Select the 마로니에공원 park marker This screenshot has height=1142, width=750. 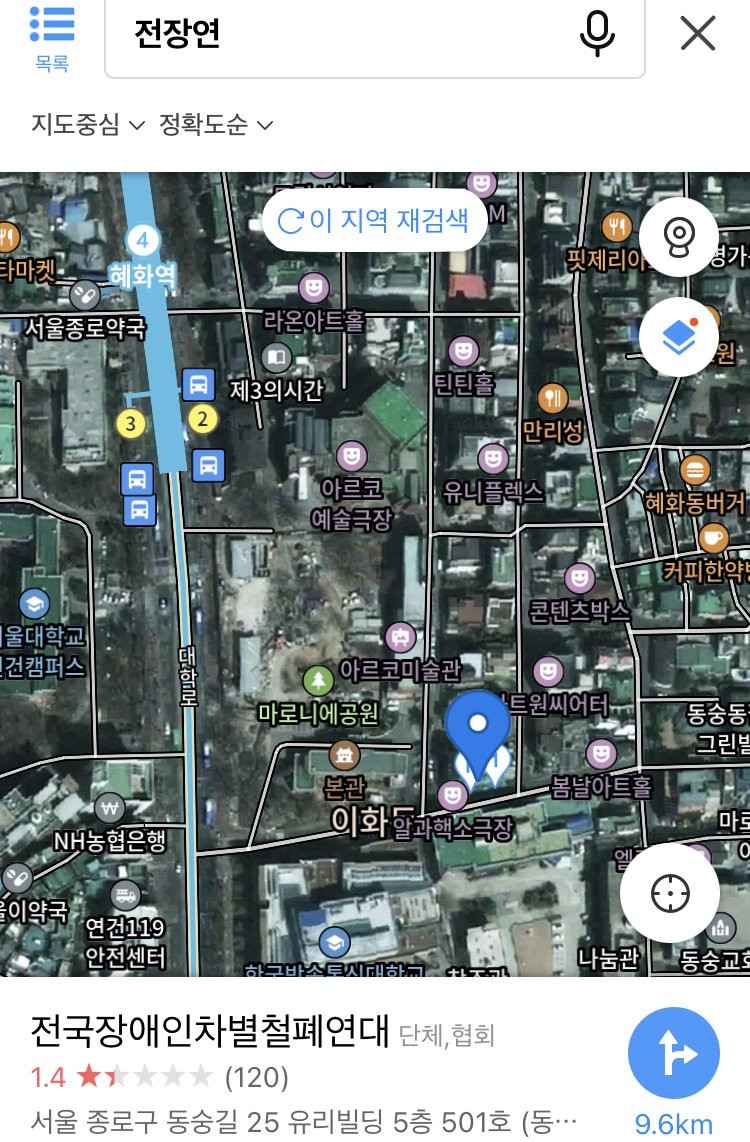318,682
